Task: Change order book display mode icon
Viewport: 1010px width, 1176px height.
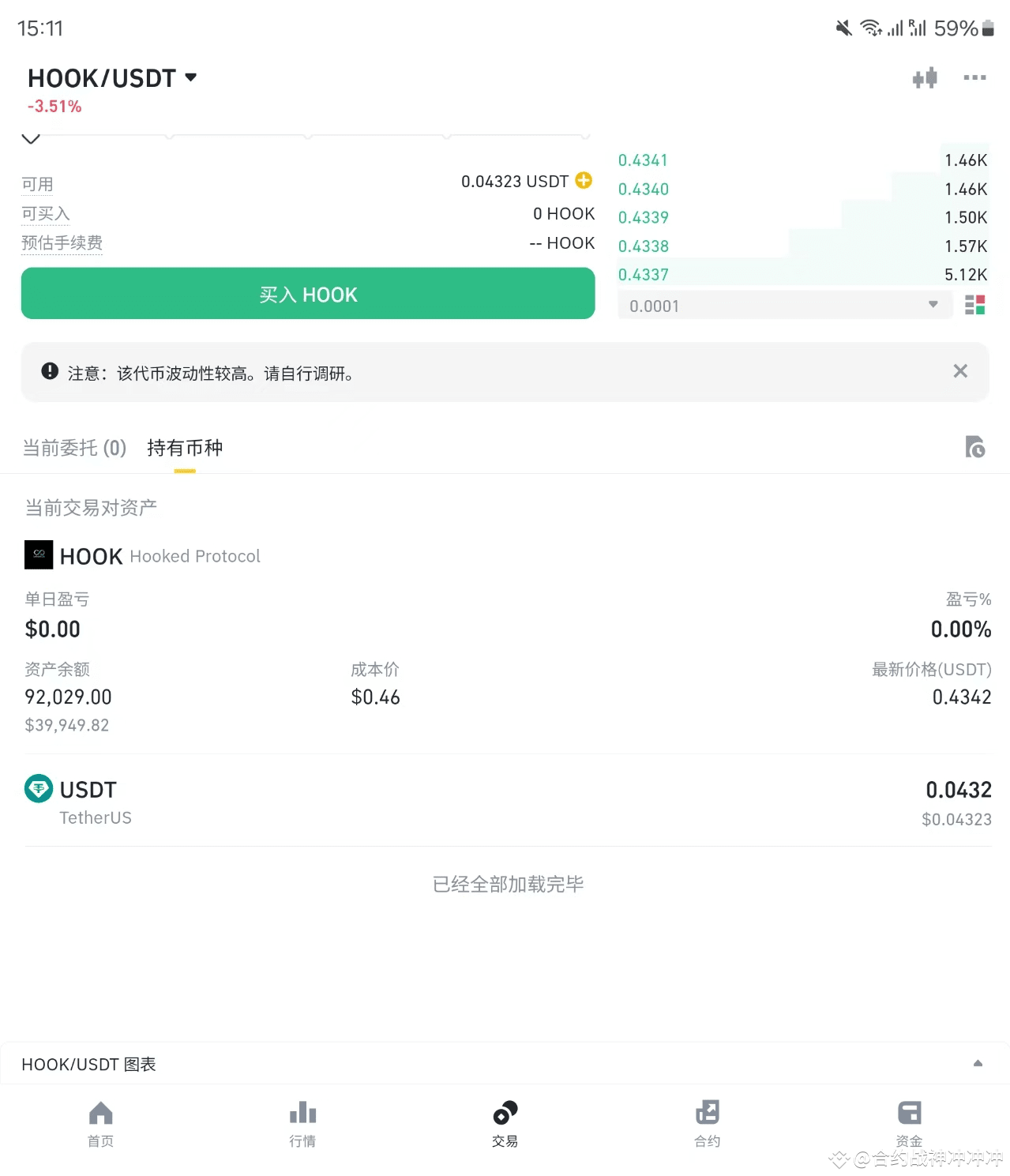Action: tap(974, 305)
